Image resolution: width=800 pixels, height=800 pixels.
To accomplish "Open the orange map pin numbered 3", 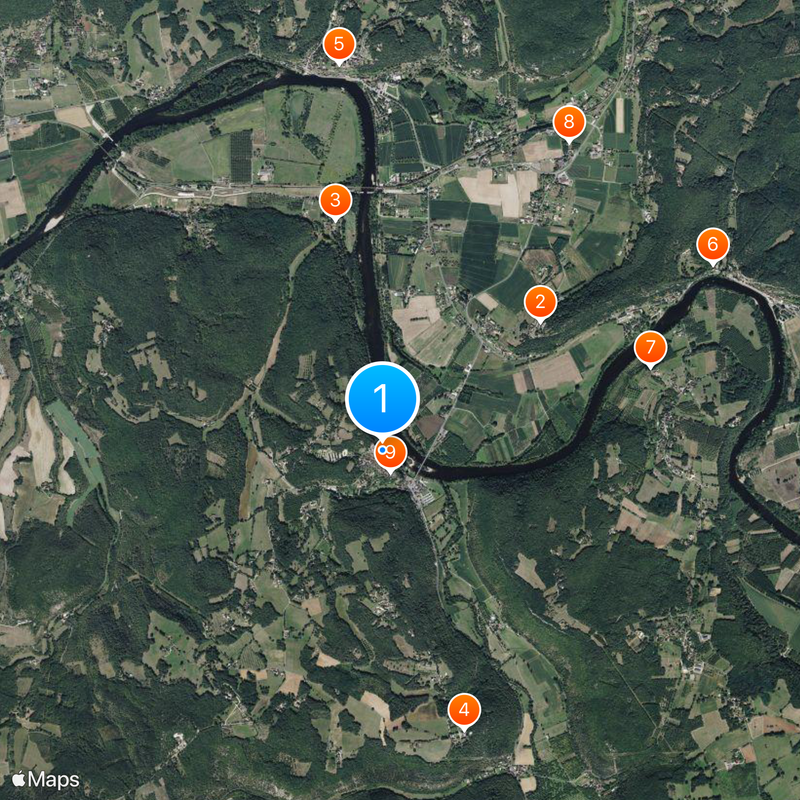I will coord(335,200).
